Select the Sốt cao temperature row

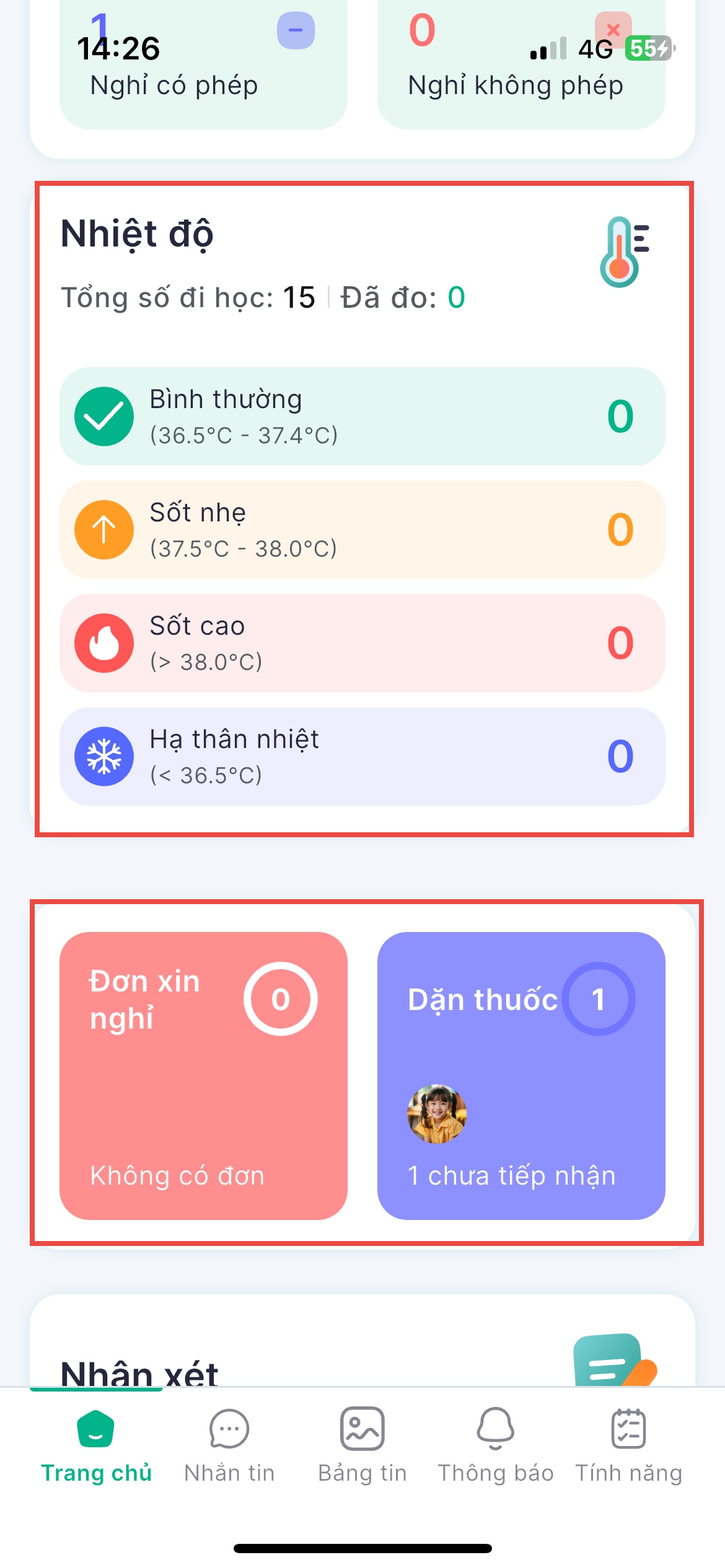[362, 643]
